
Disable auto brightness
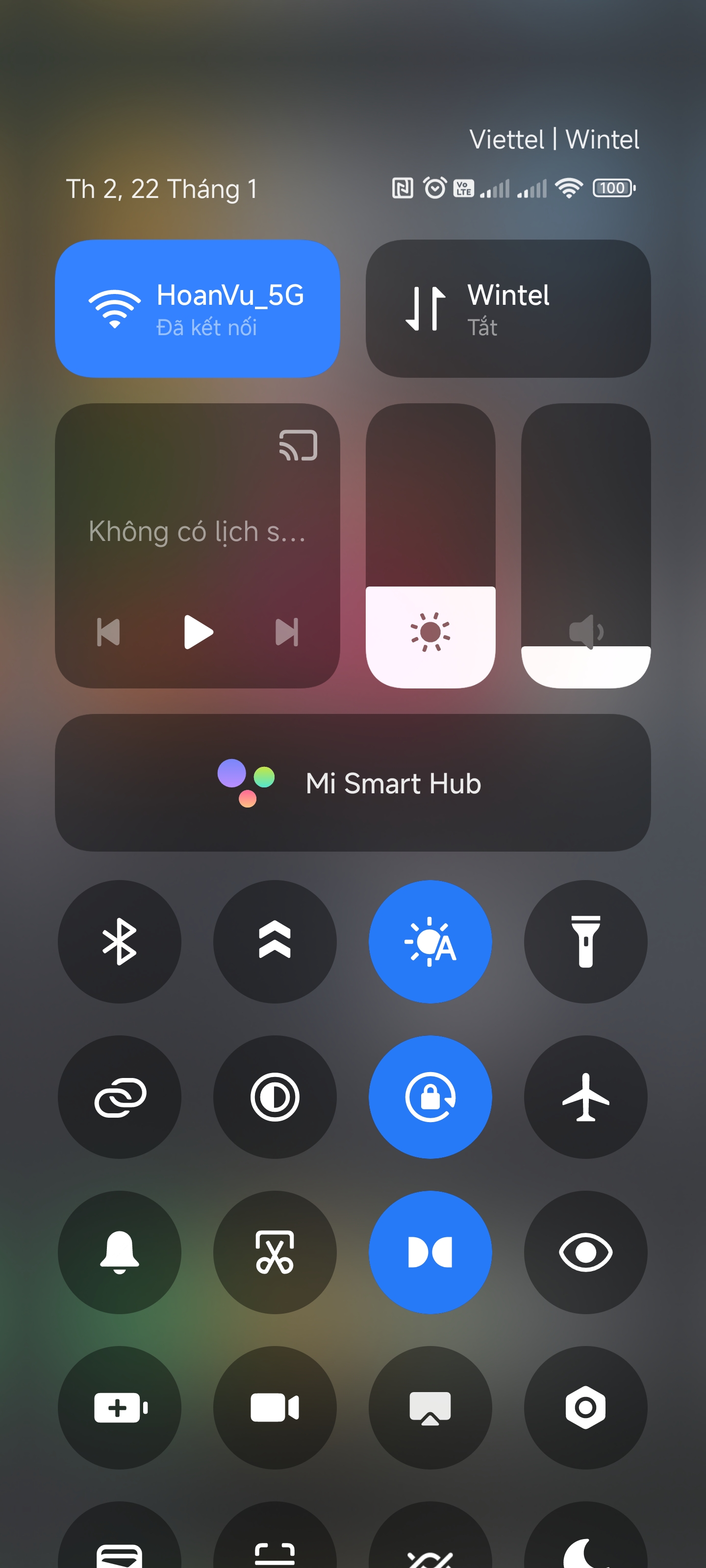tap(430, 942)
